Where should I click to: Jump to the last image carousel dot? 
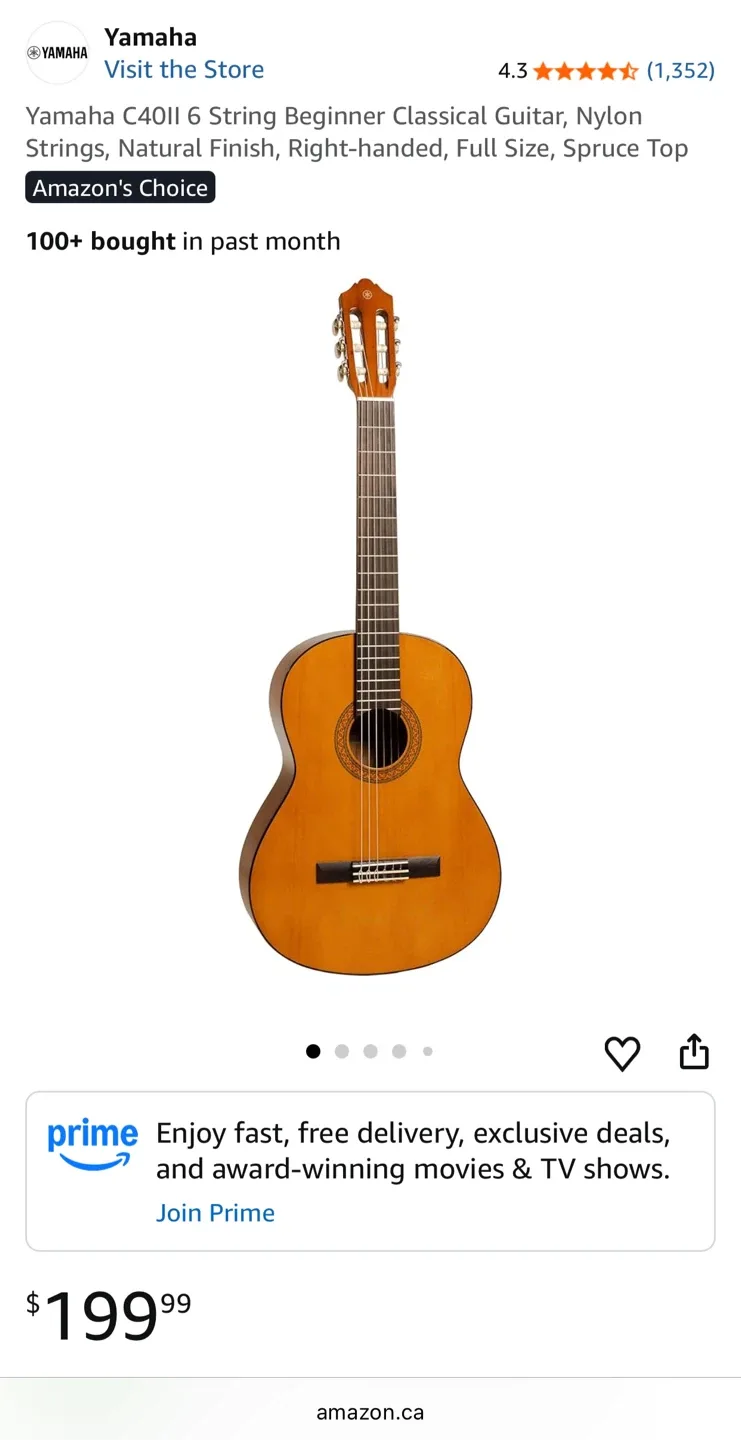click(x=427, y=1051)
